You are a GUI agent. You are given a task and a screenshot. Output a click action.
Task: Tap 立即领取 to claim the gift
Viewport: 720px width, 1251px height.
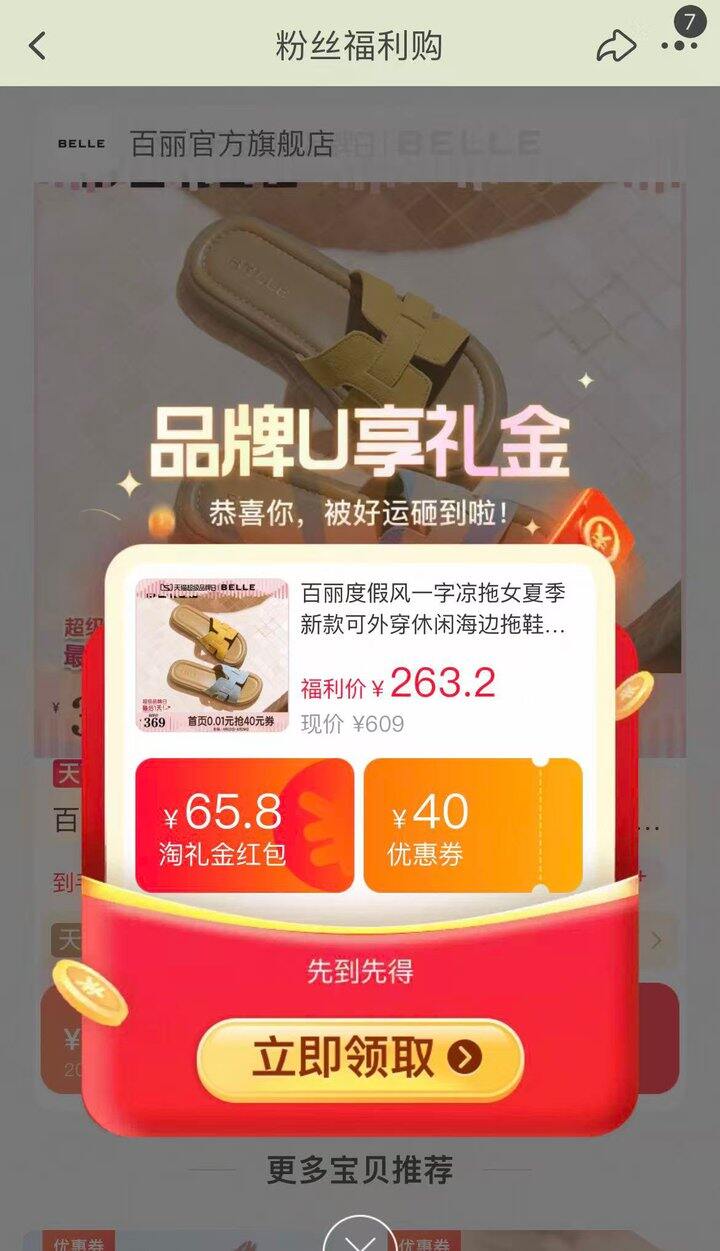360,1059
